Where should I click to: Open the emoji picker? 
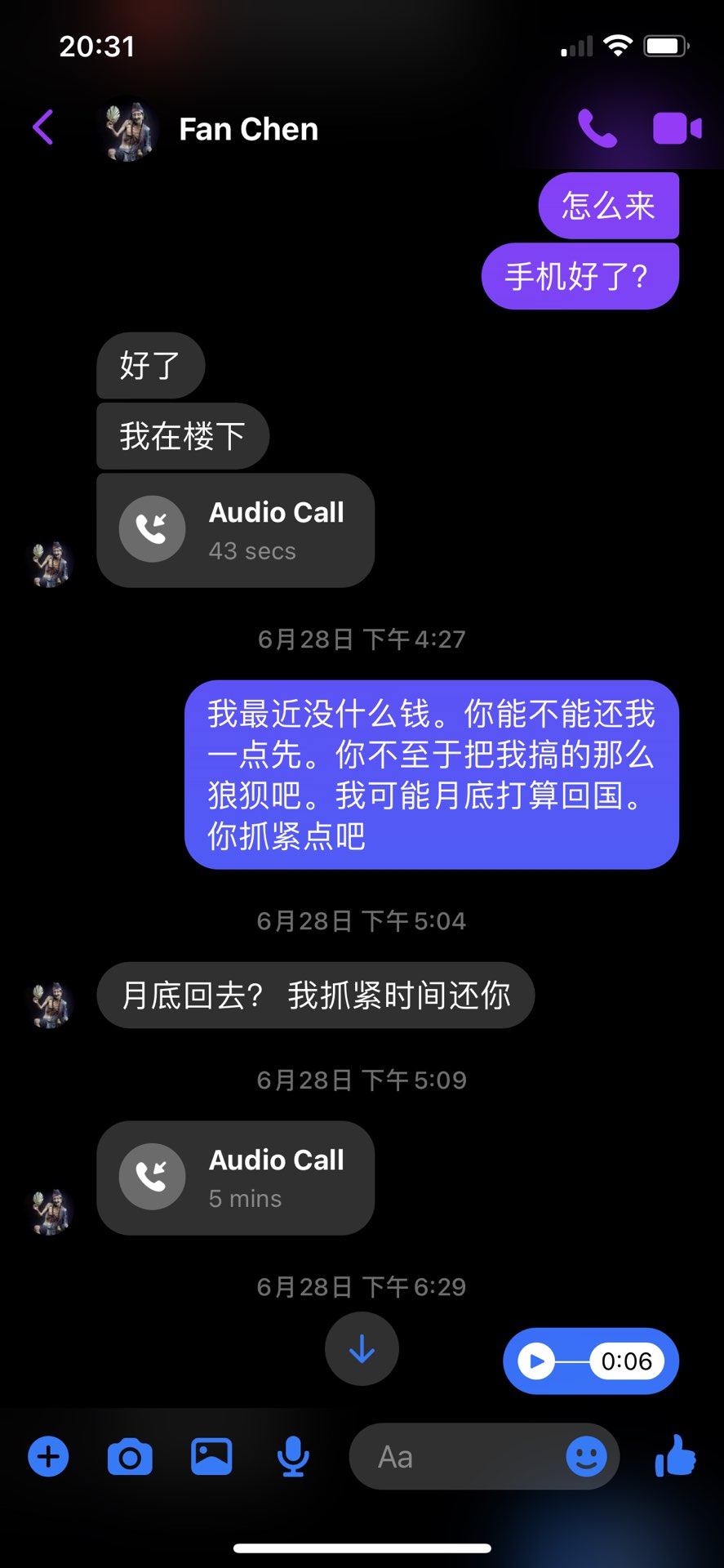(x=586, y=1456)
